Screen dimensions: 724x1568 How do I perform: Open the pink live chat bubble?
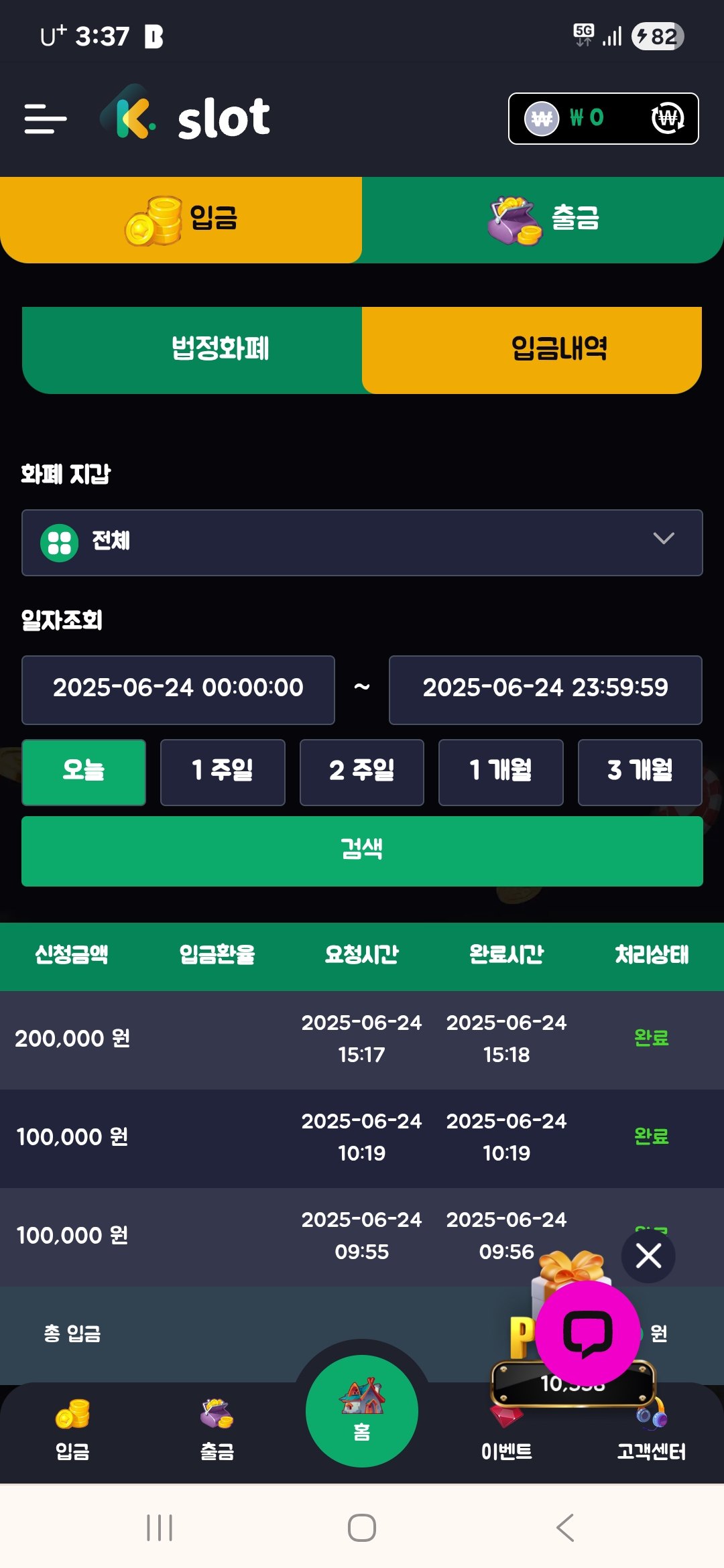588,1332
